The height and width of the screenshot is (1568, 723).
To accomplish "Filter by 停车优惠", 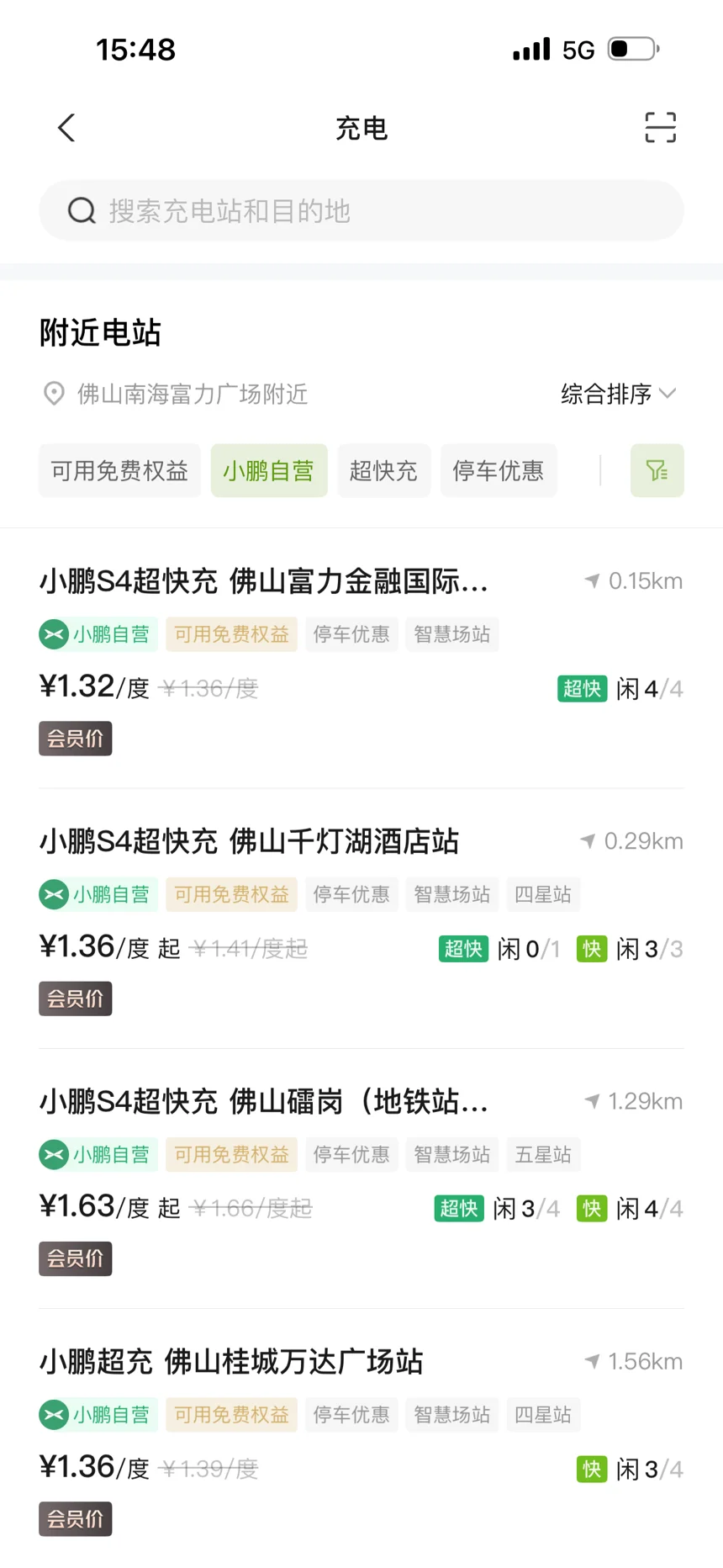I will [x=499, y=470].
